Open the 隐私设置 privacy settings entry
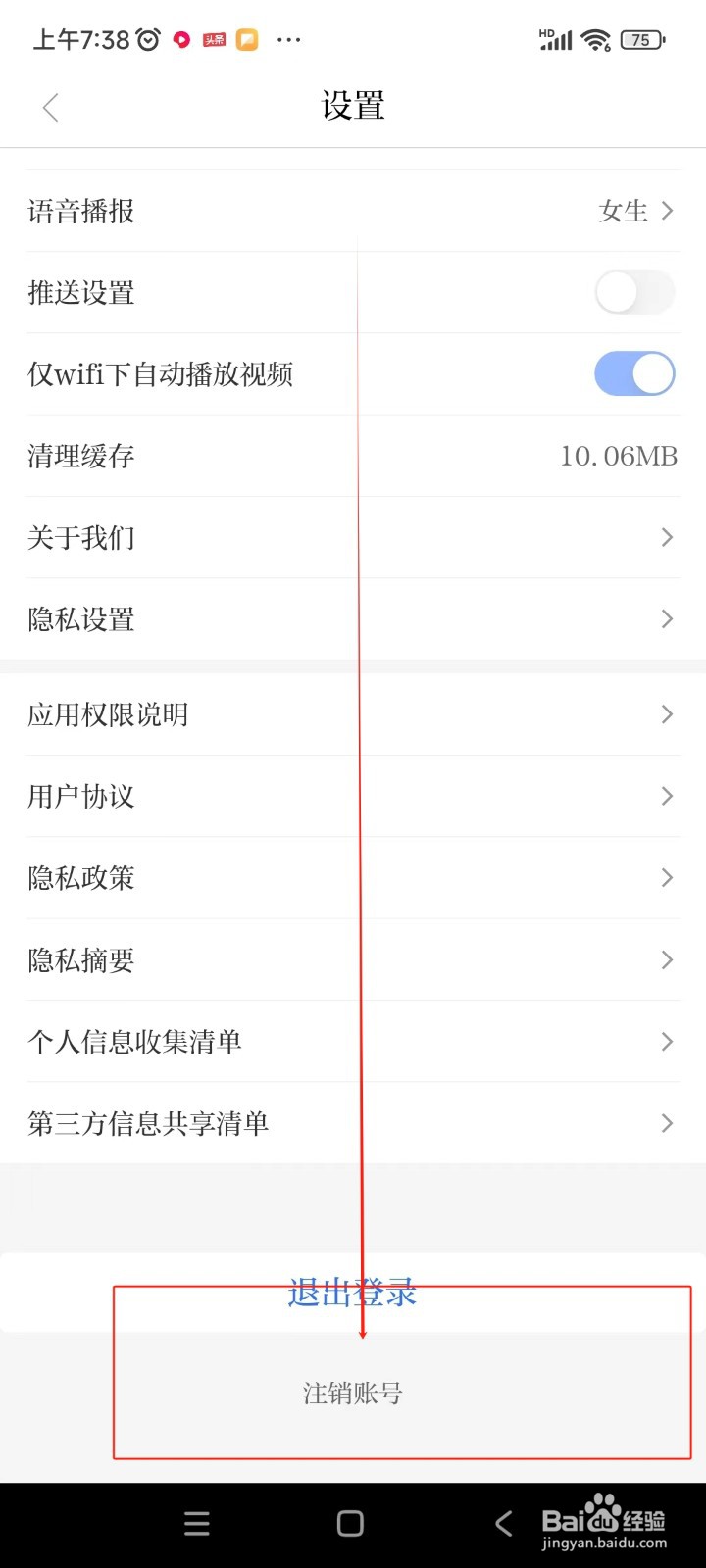 353,618
